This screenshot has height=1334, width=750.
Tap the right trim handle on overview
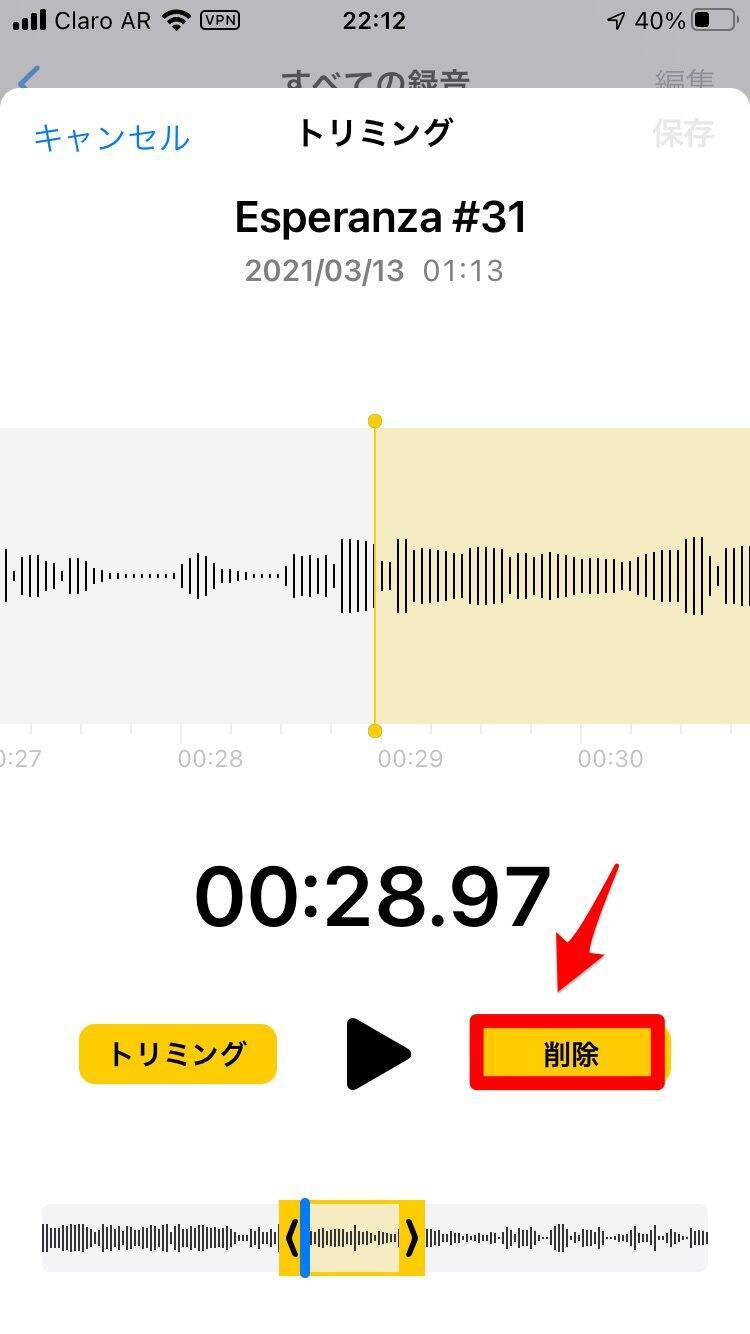click(x=412, y=1238)
